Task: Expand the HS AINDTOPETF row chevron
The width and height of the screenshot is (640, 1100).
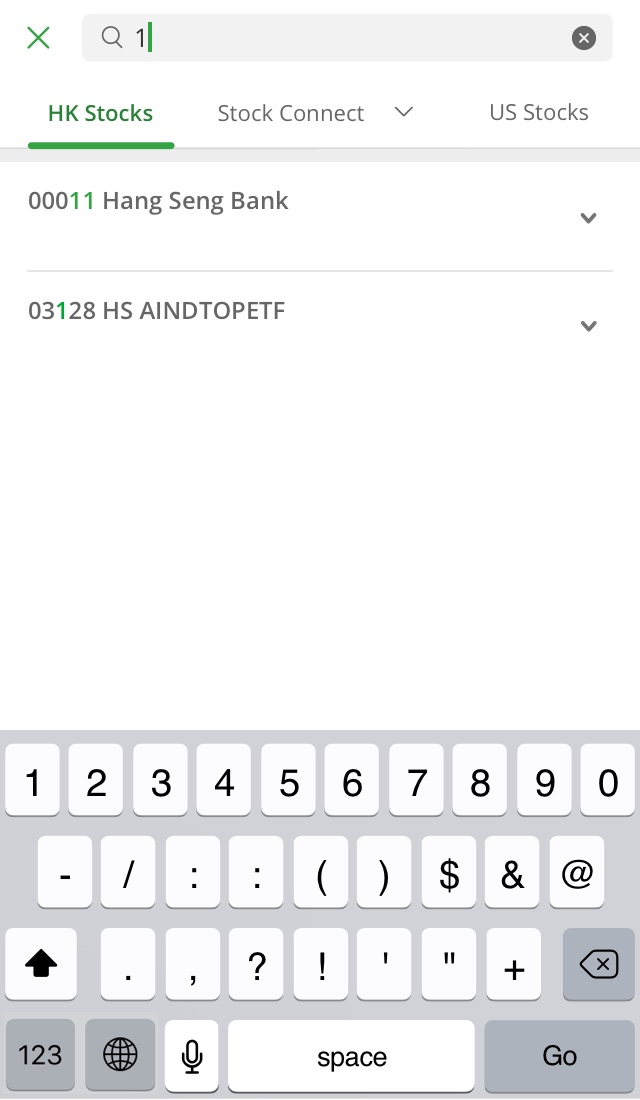Action: [588, 326]
